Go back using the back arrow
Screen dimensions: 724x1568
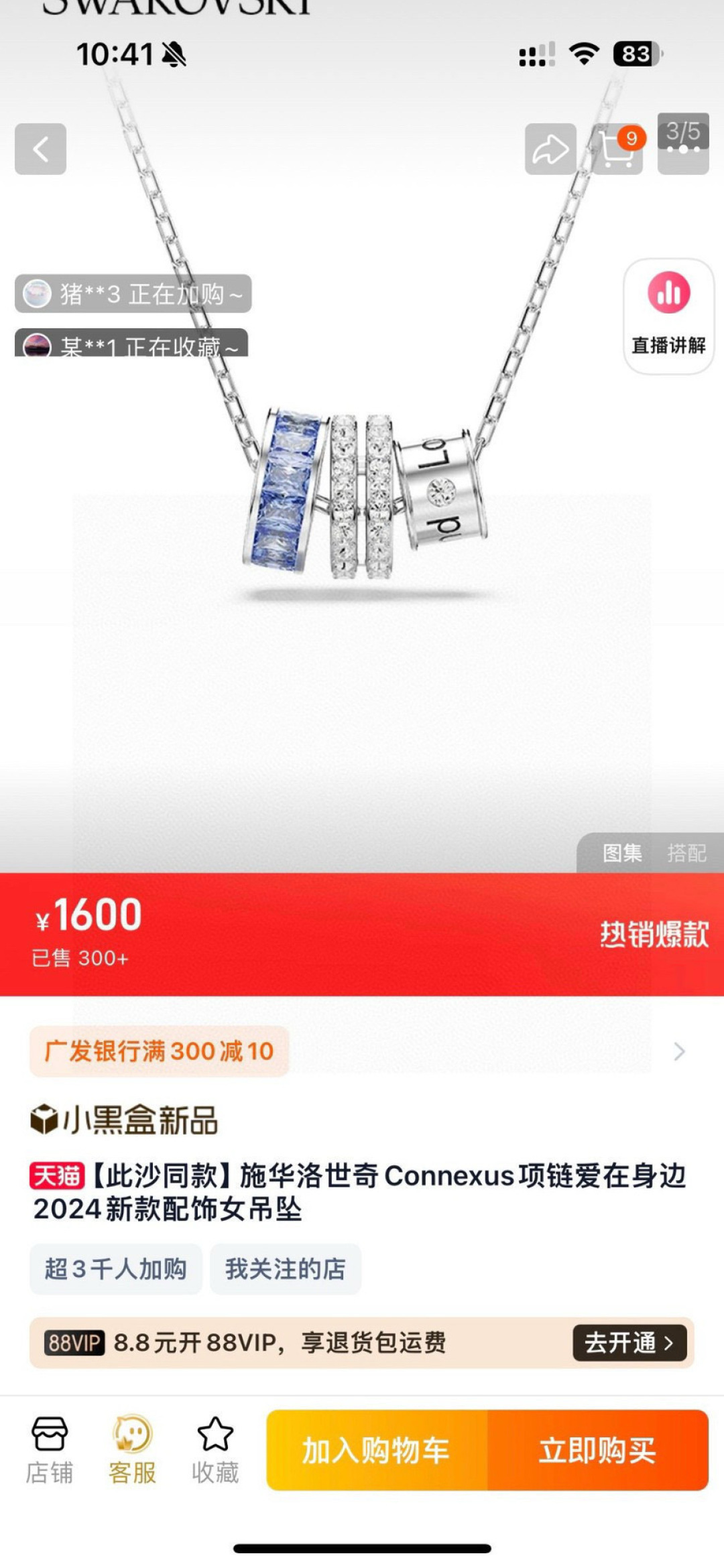tap(40, 149)
